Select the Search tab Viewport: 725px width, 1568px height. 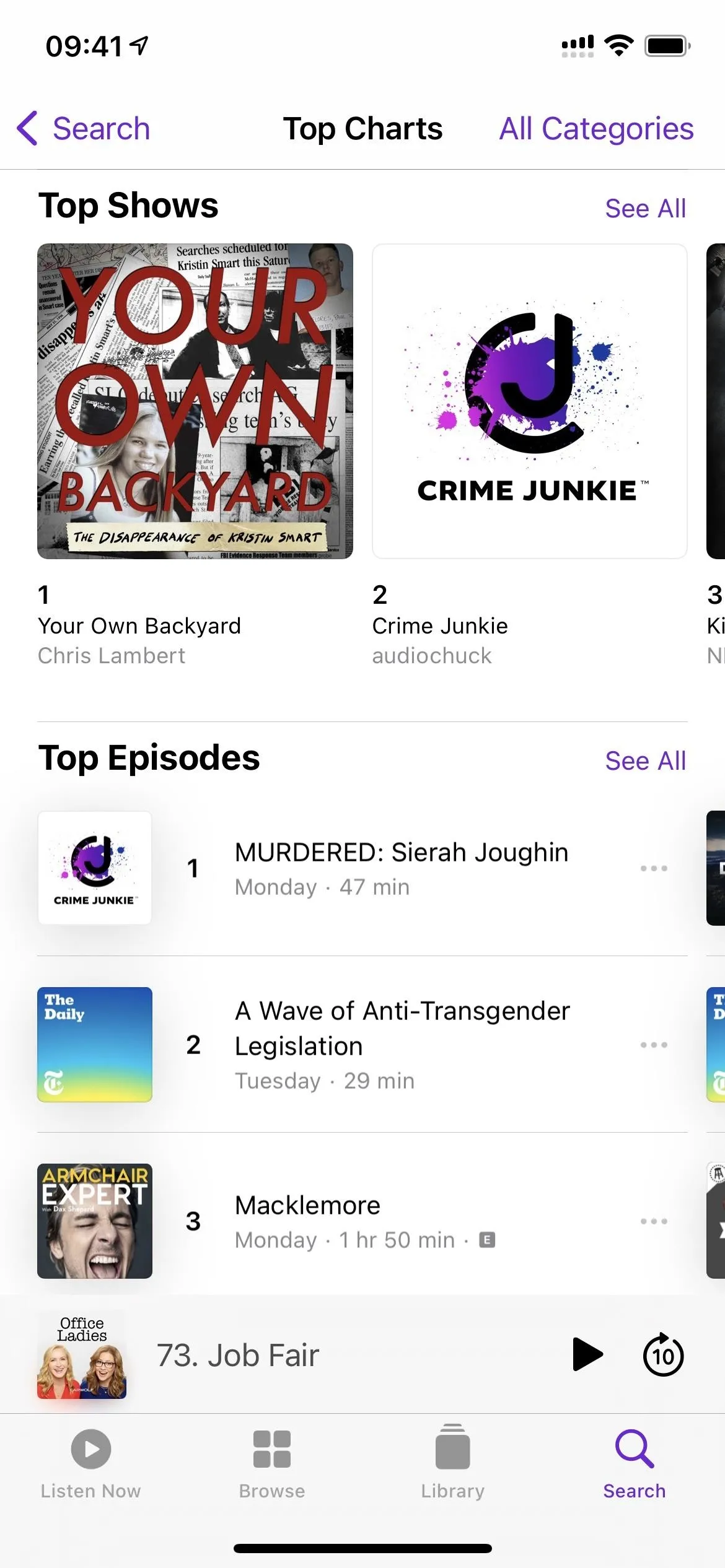(x=635, y=1464)
